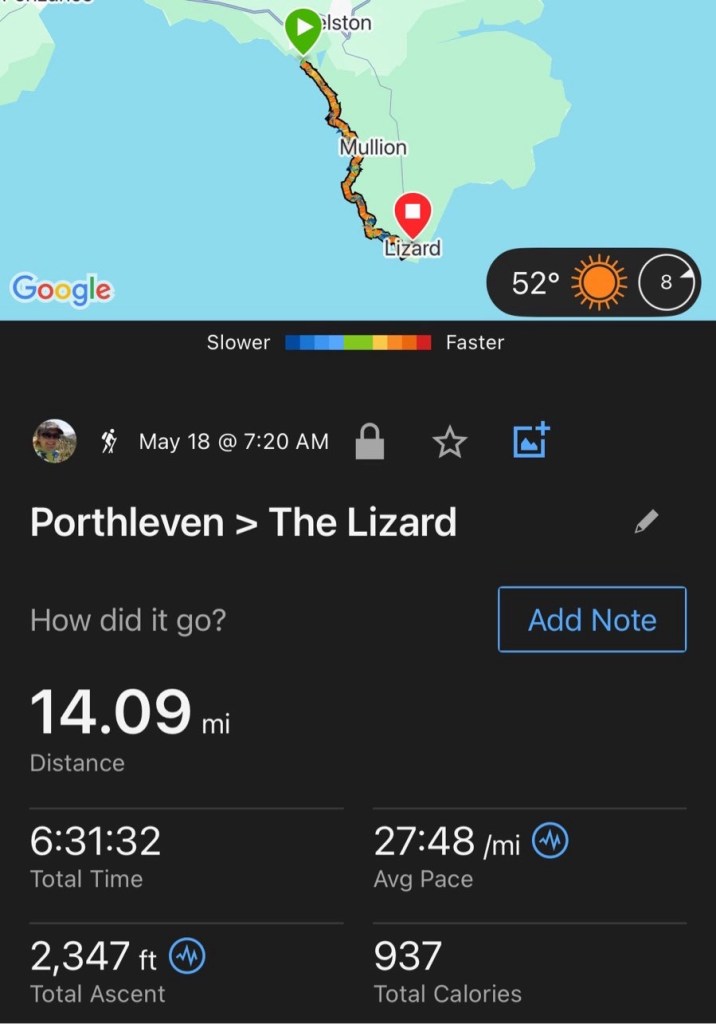Add a photo to this activity
Screen dimensions: 716x1024
[x=531, y=440]
